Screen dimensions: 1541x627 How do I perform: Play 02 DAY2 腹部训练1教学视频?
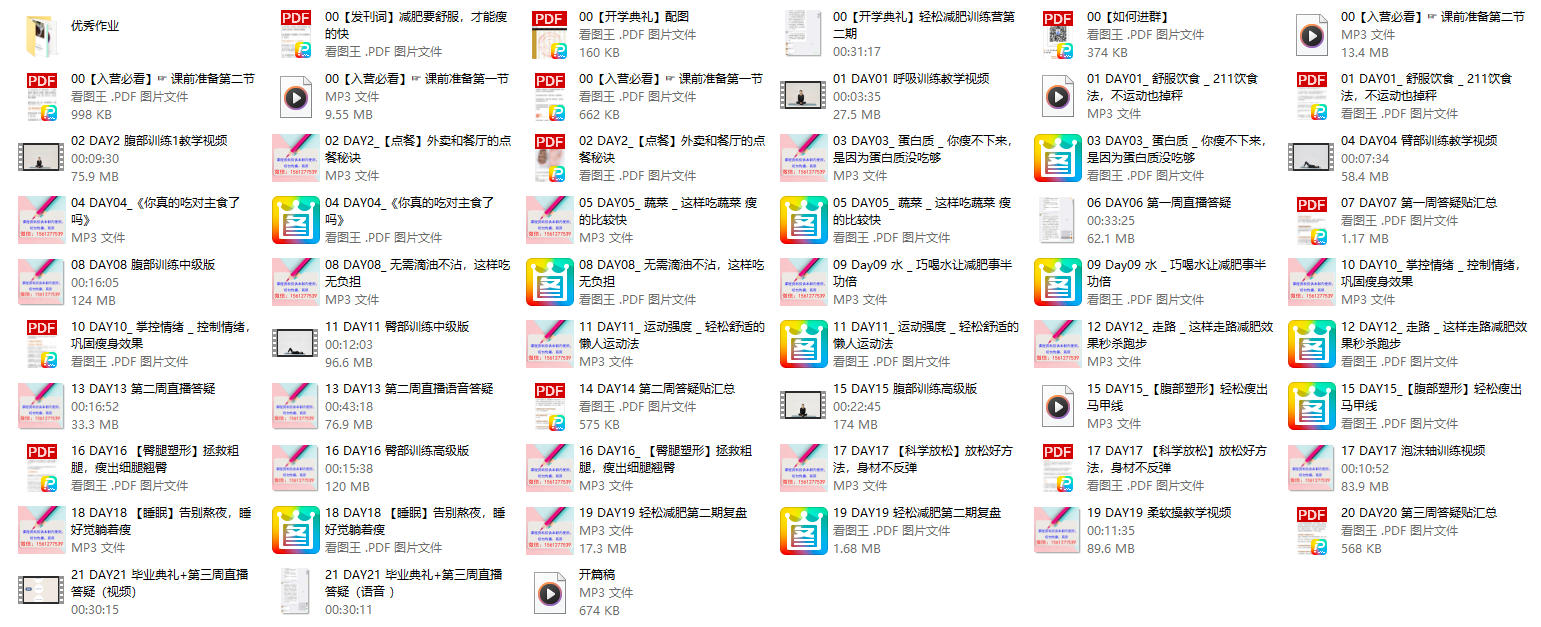42,159
